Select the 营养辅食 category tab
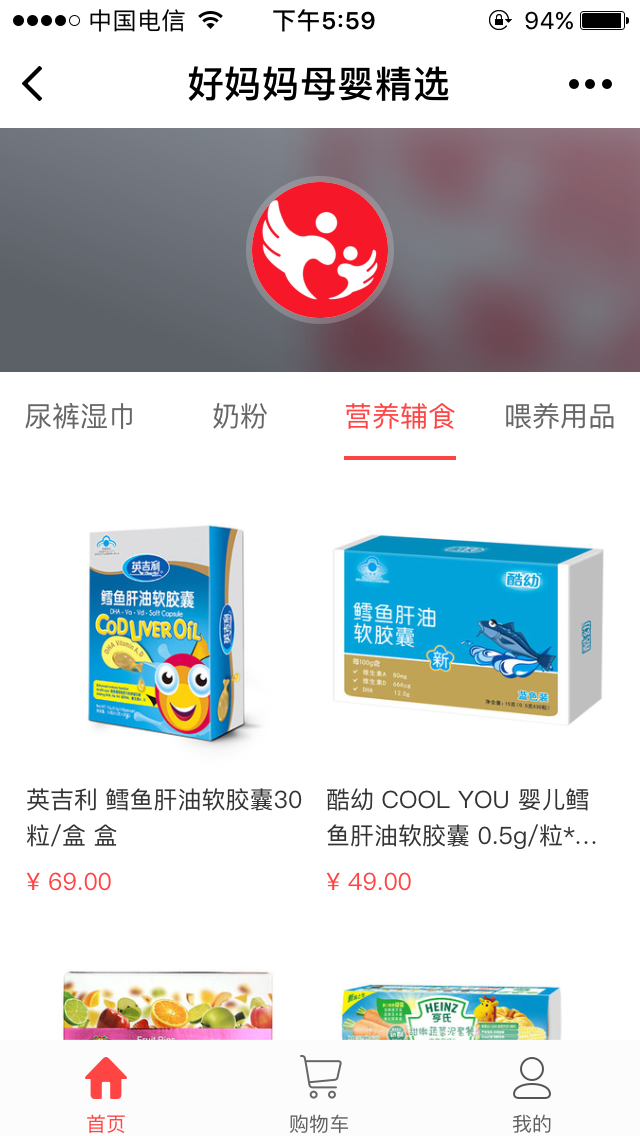640x1136 pixels. pos(400,417)
